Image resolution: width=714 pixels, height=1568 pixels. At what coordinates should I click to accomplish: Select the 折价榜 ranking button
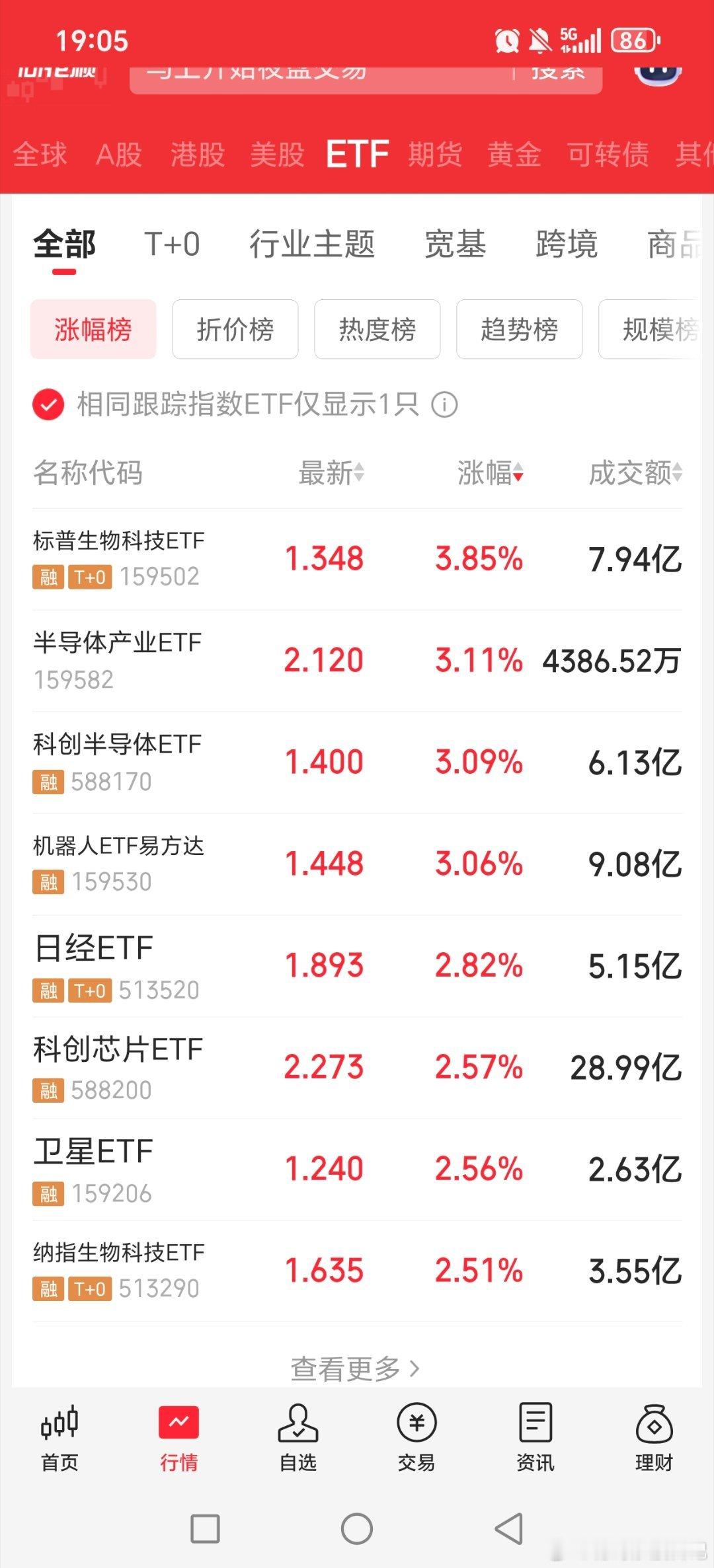(x=235, y=329)
